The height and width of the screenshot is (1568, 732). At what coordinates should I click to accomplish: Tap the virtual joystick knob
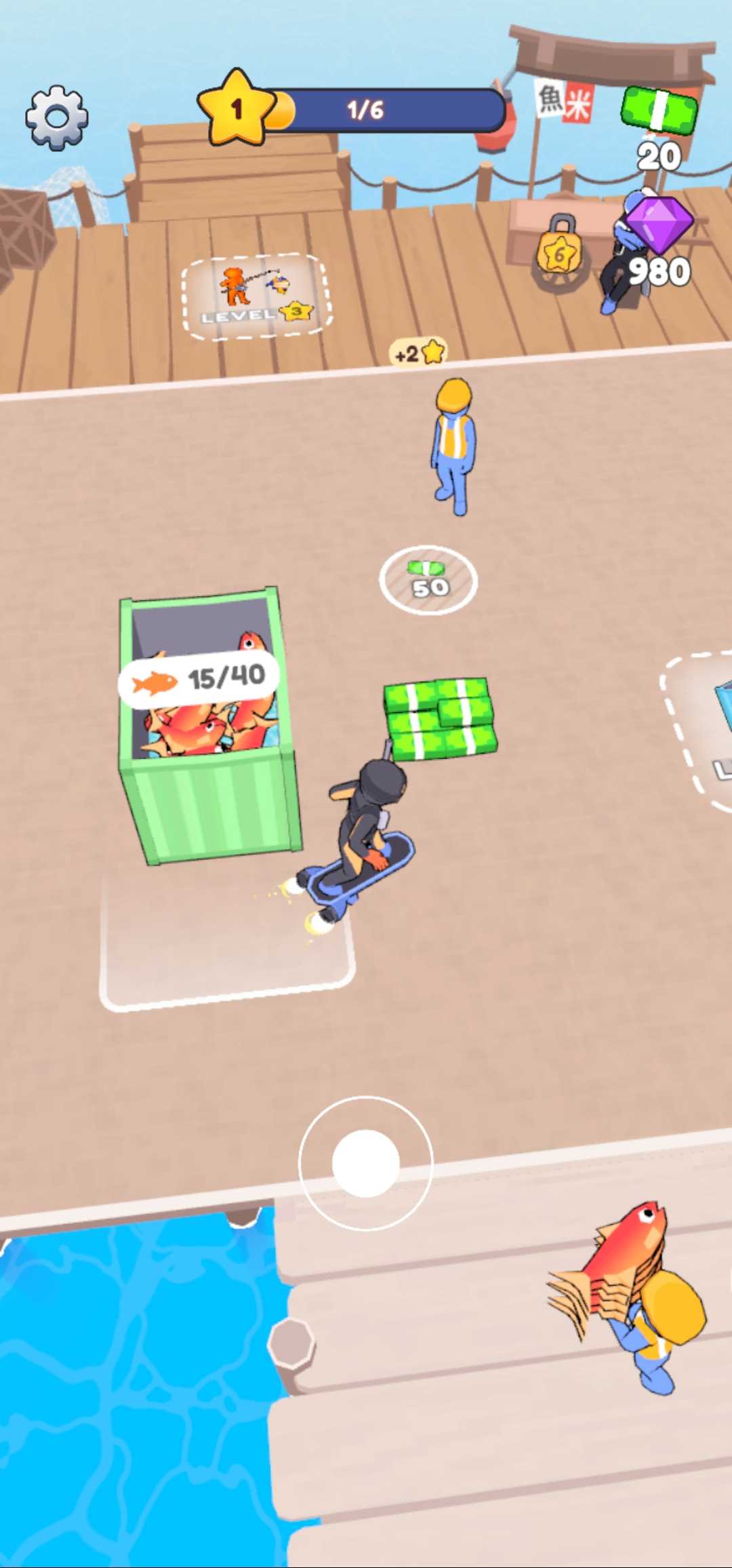coord(365,1163)
